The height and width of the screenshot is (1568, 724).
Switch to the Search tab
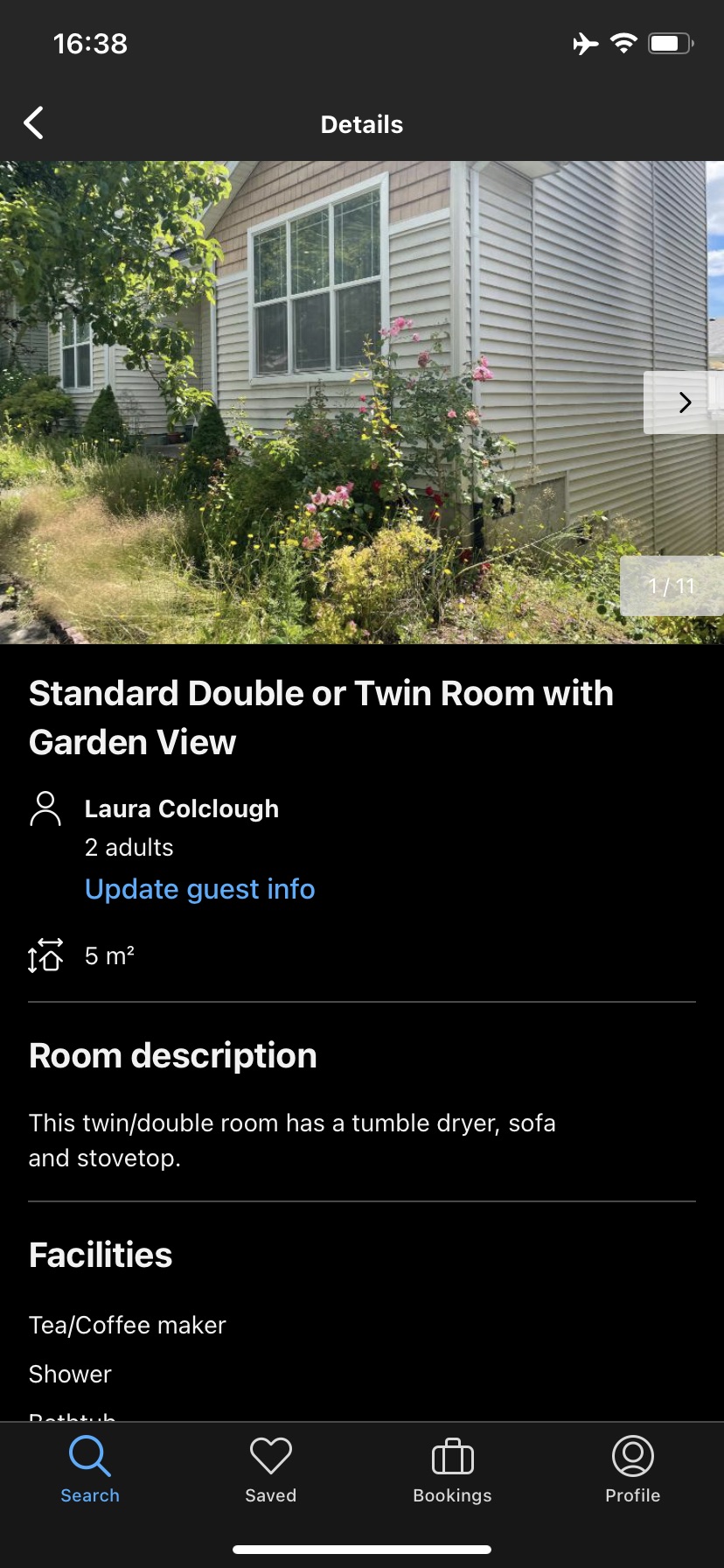(x=90, y=1470)
